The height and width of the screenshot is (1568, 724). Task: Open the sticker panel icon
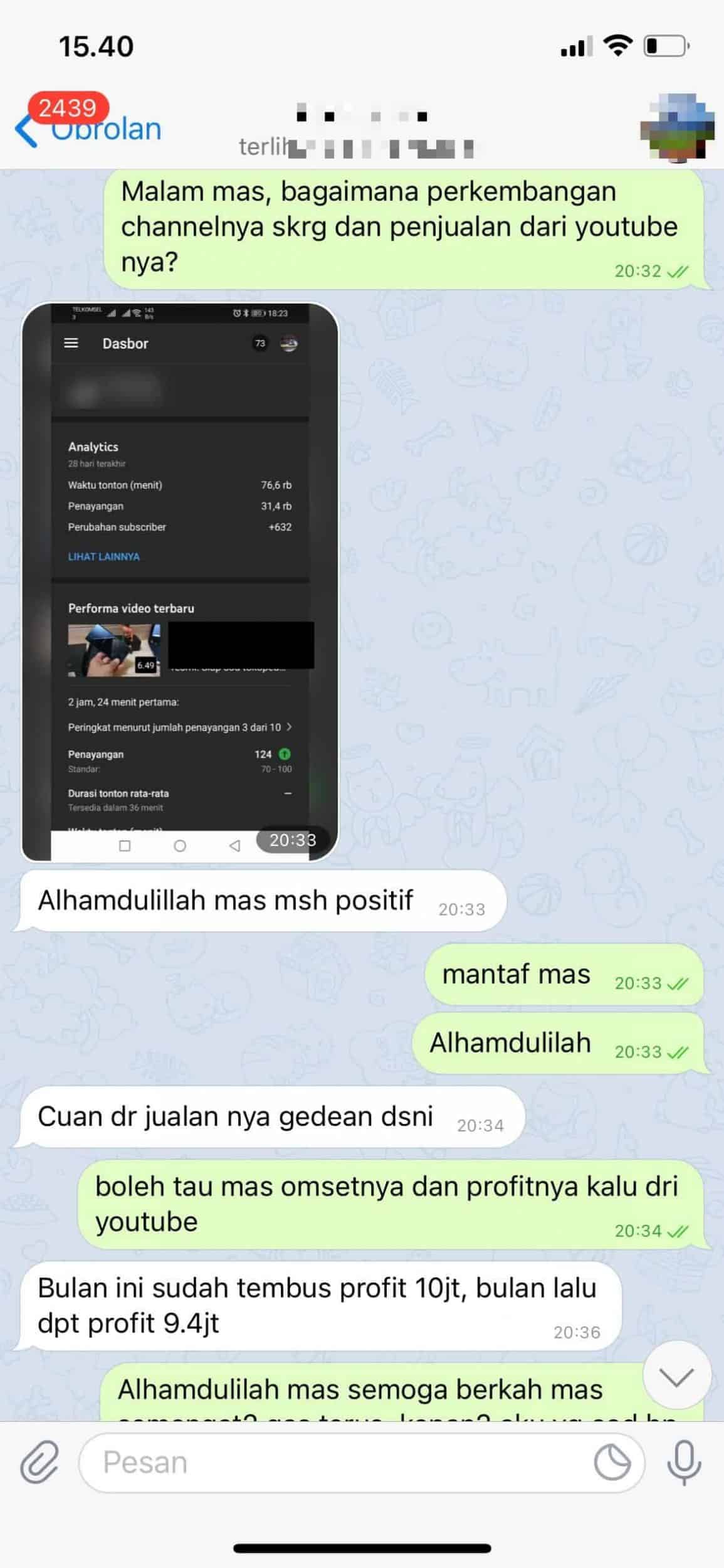coord(612,1462)
